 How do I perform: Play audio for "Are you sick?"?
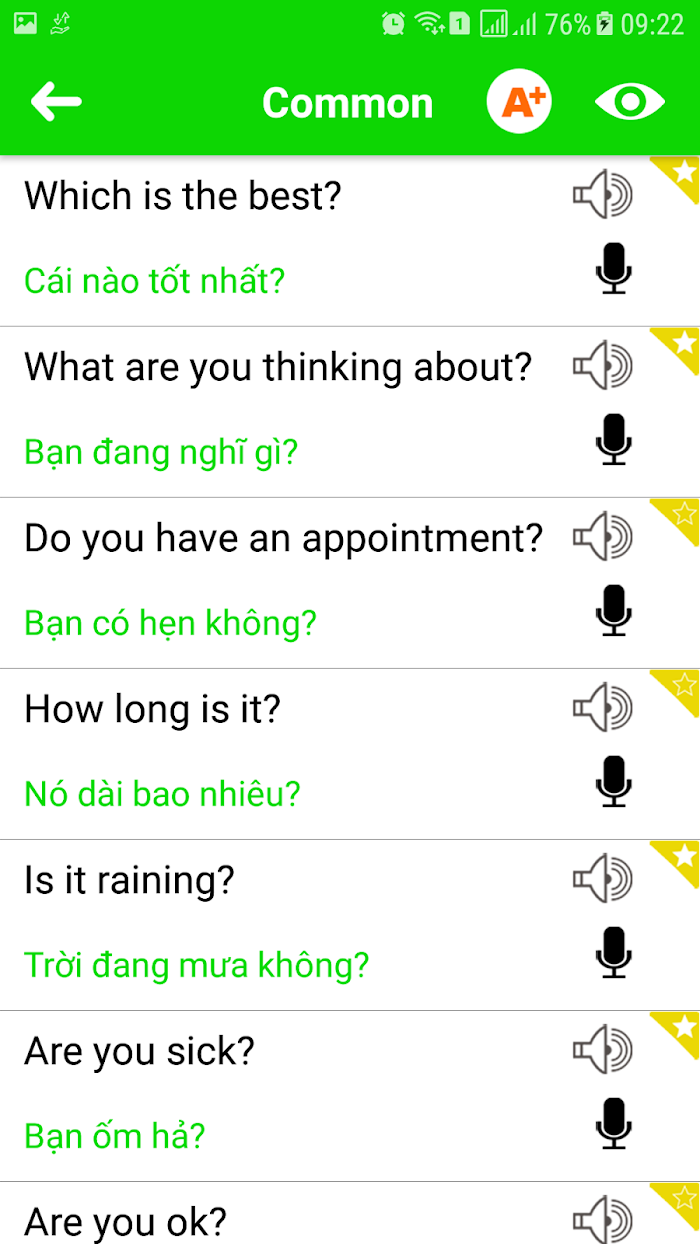click(x=602, y=1050)
